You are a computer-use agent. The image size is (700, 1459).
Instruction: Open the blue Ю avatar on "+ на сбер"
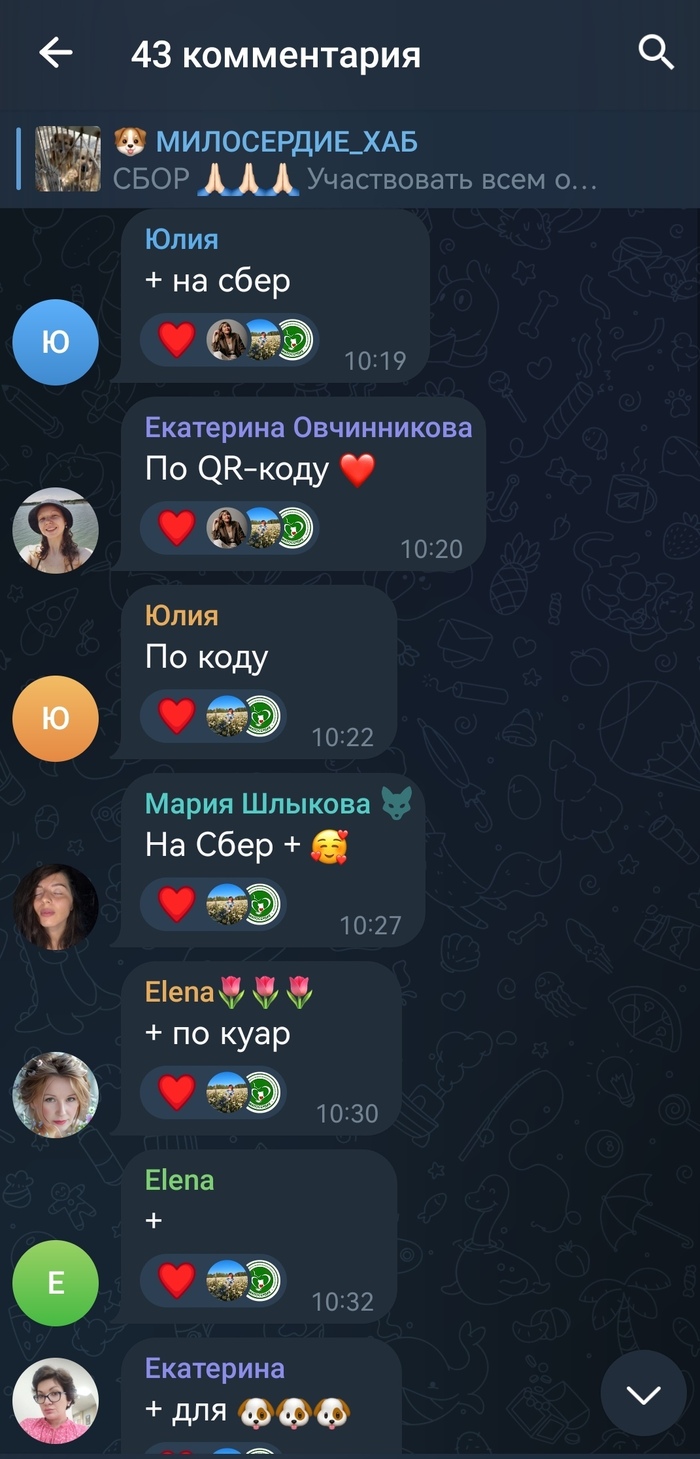tap(55, 342)
